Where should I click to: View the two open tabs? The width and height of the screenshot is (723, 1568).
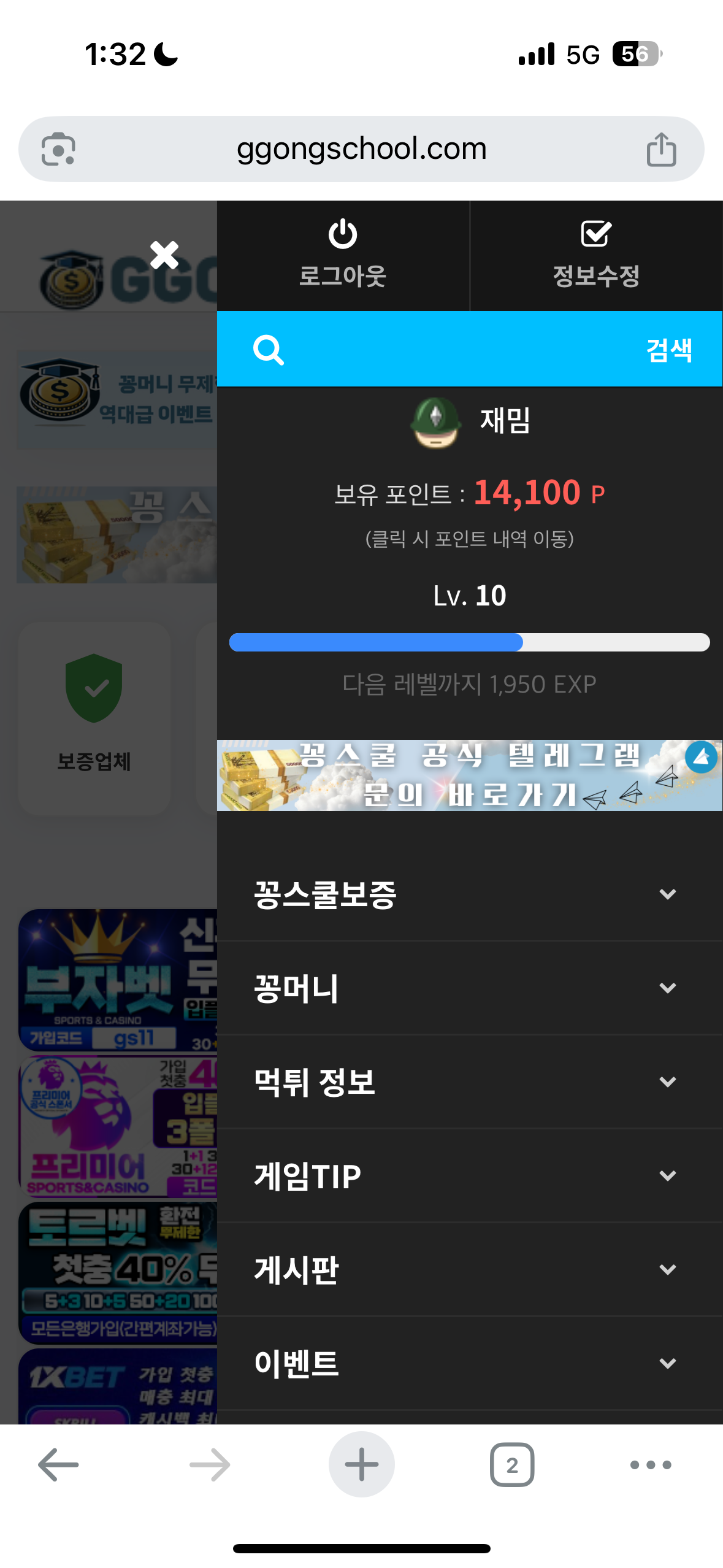[511, 1465]
